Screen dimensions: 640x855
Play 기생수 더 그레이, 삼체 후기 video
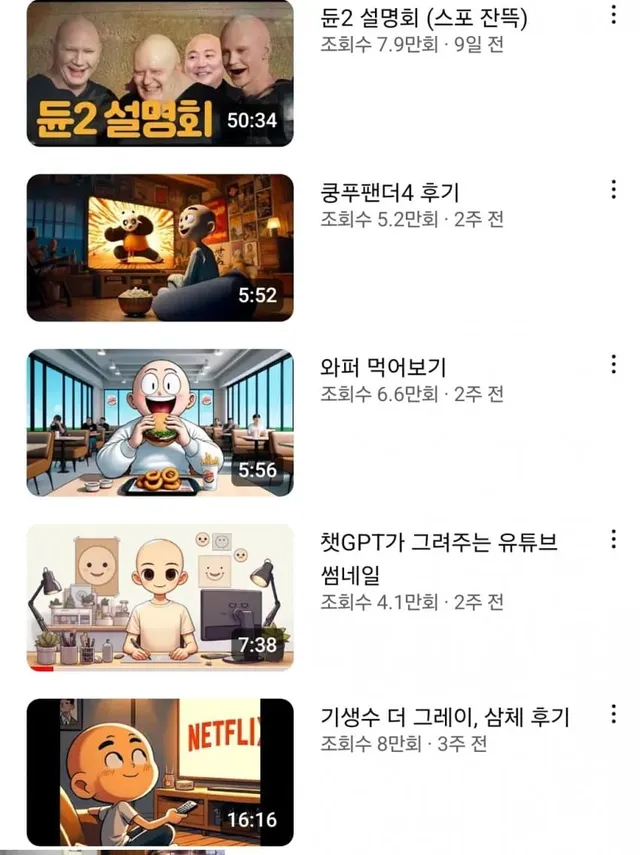tap(160, 771)
